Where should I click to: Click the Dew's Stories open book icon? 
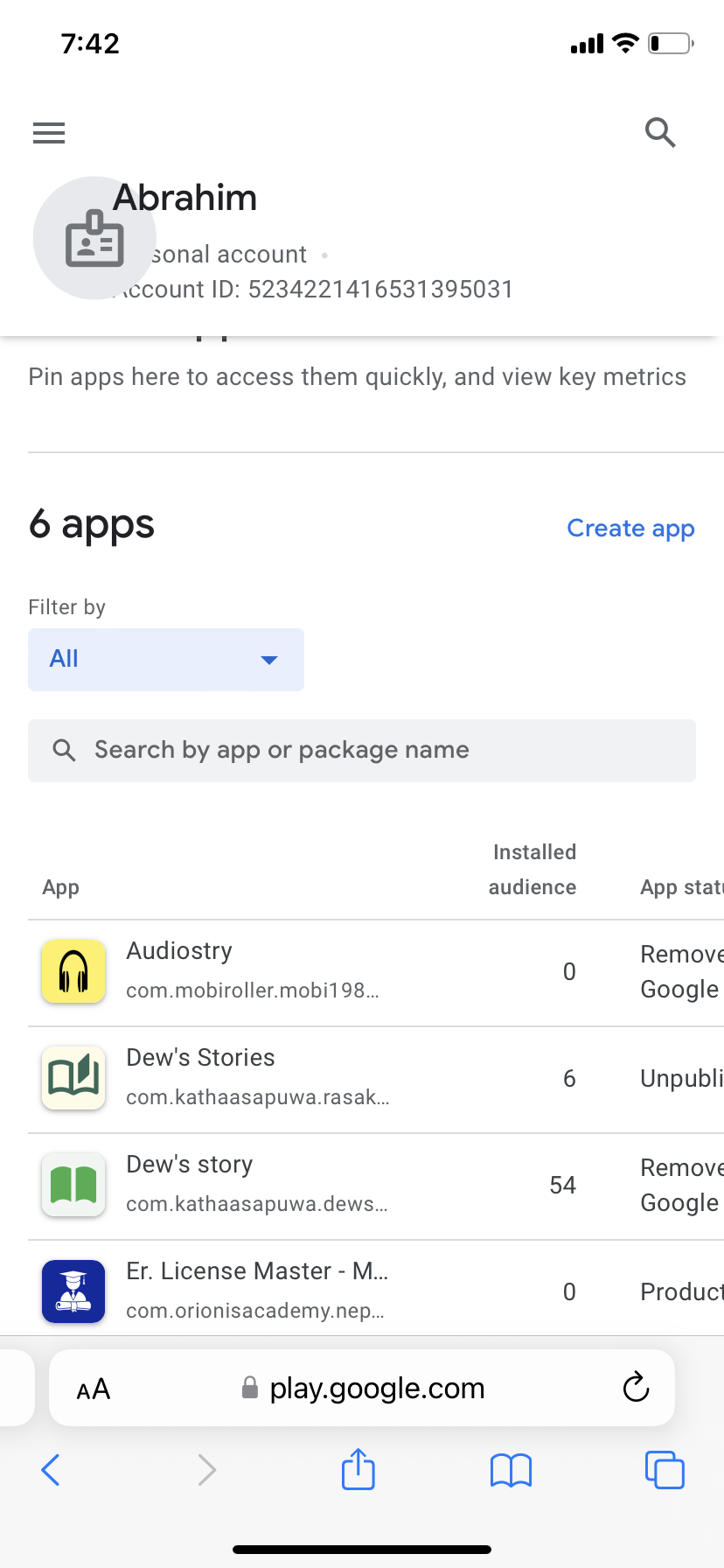click(73, 1078)
